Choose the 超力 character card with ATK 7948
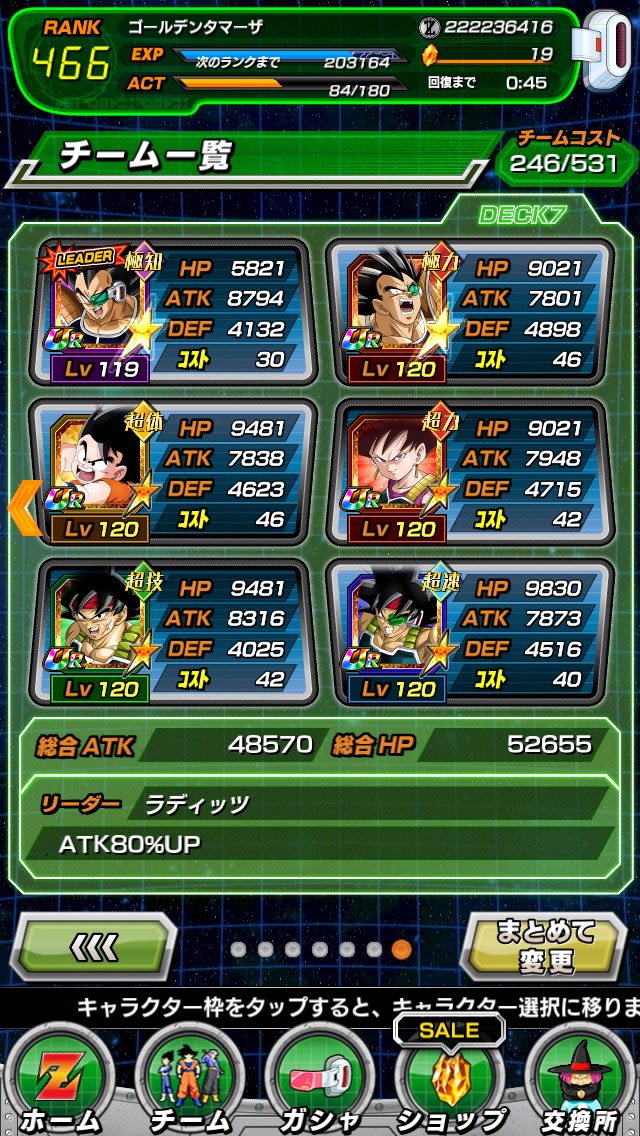The image size is (640, 1136). (x=471, y=473)
